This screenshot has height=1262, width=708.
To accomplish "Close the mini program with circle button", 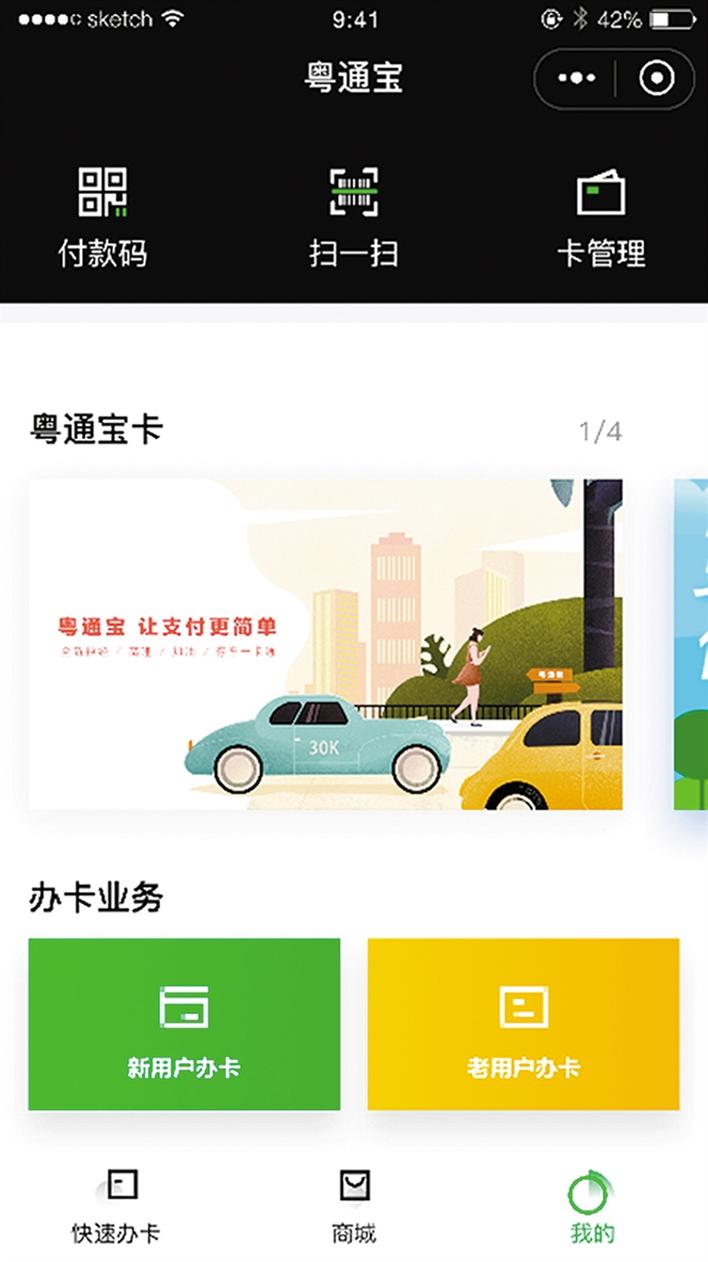I will (x=656, y=78).
